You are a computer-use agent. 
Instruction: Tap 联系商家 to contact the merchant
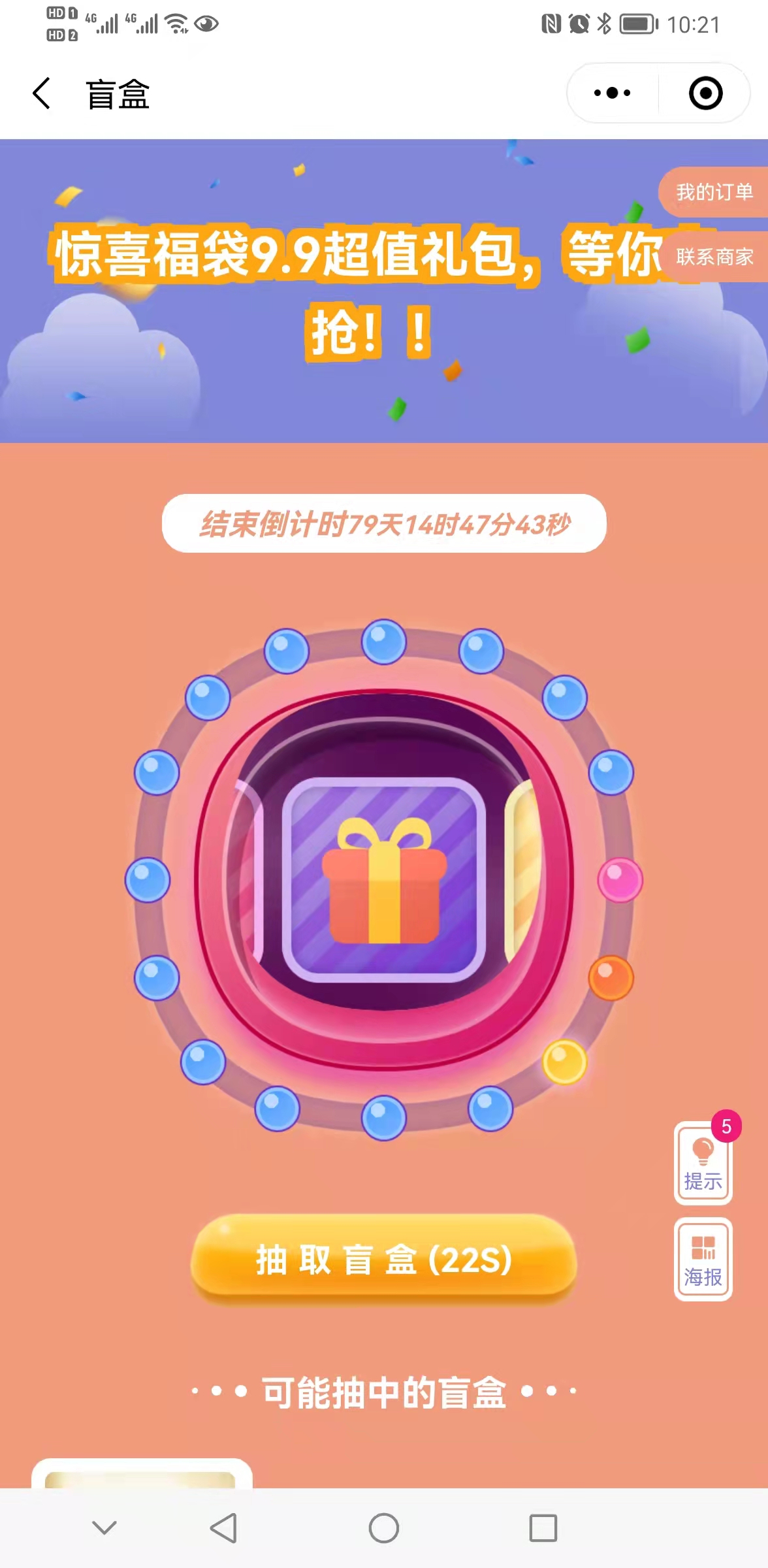click(x=714, y=257)
